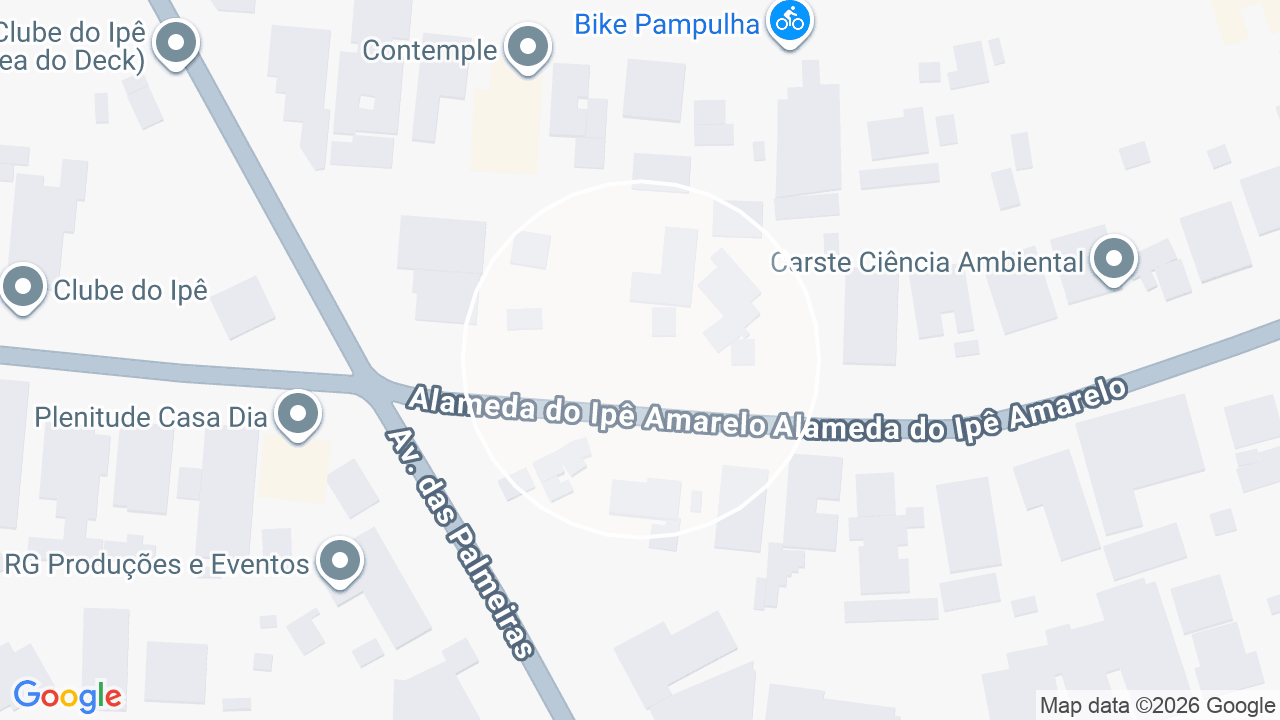Select the RG Produções e Eventos pin
Screen dimensions: 1280x720
click(340, 562)
